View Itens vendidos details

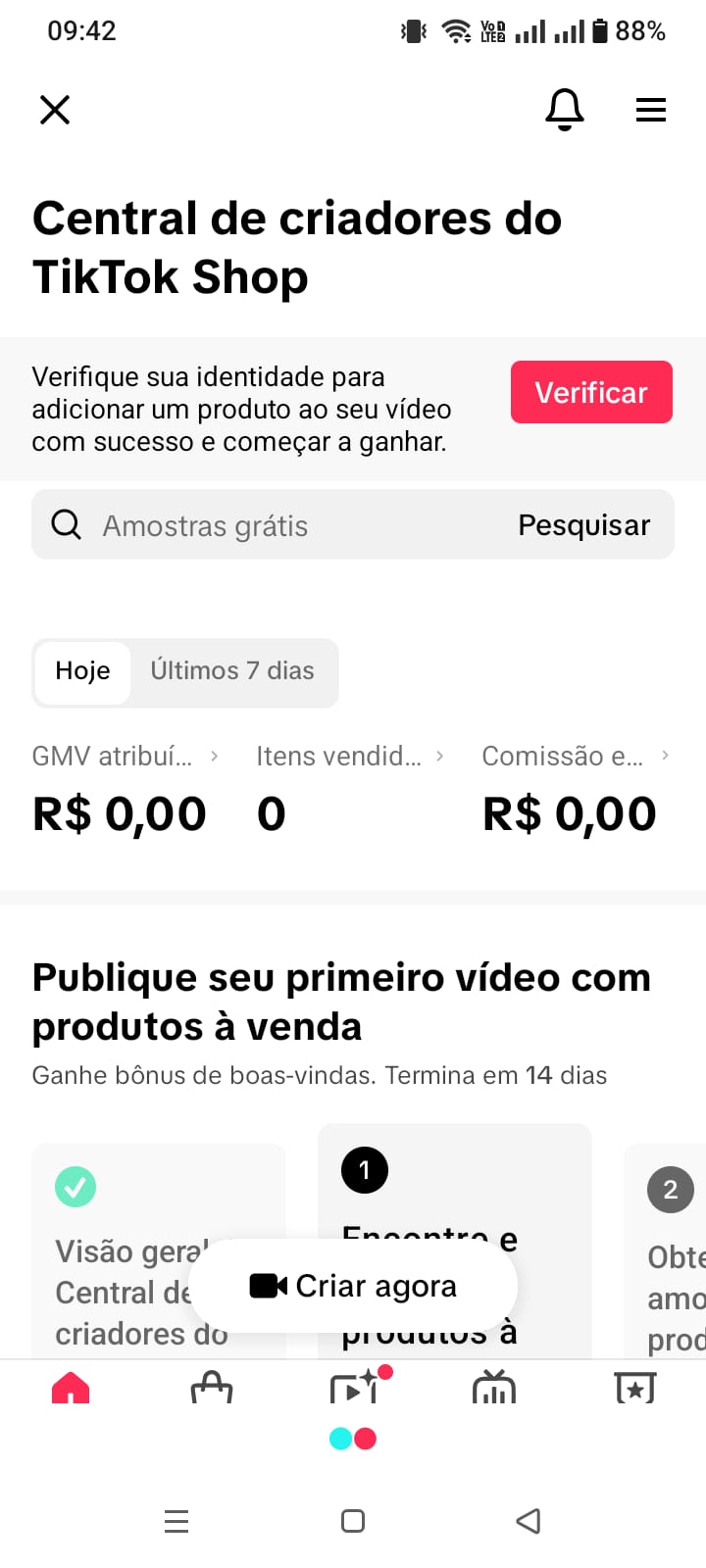click(349, 756)
